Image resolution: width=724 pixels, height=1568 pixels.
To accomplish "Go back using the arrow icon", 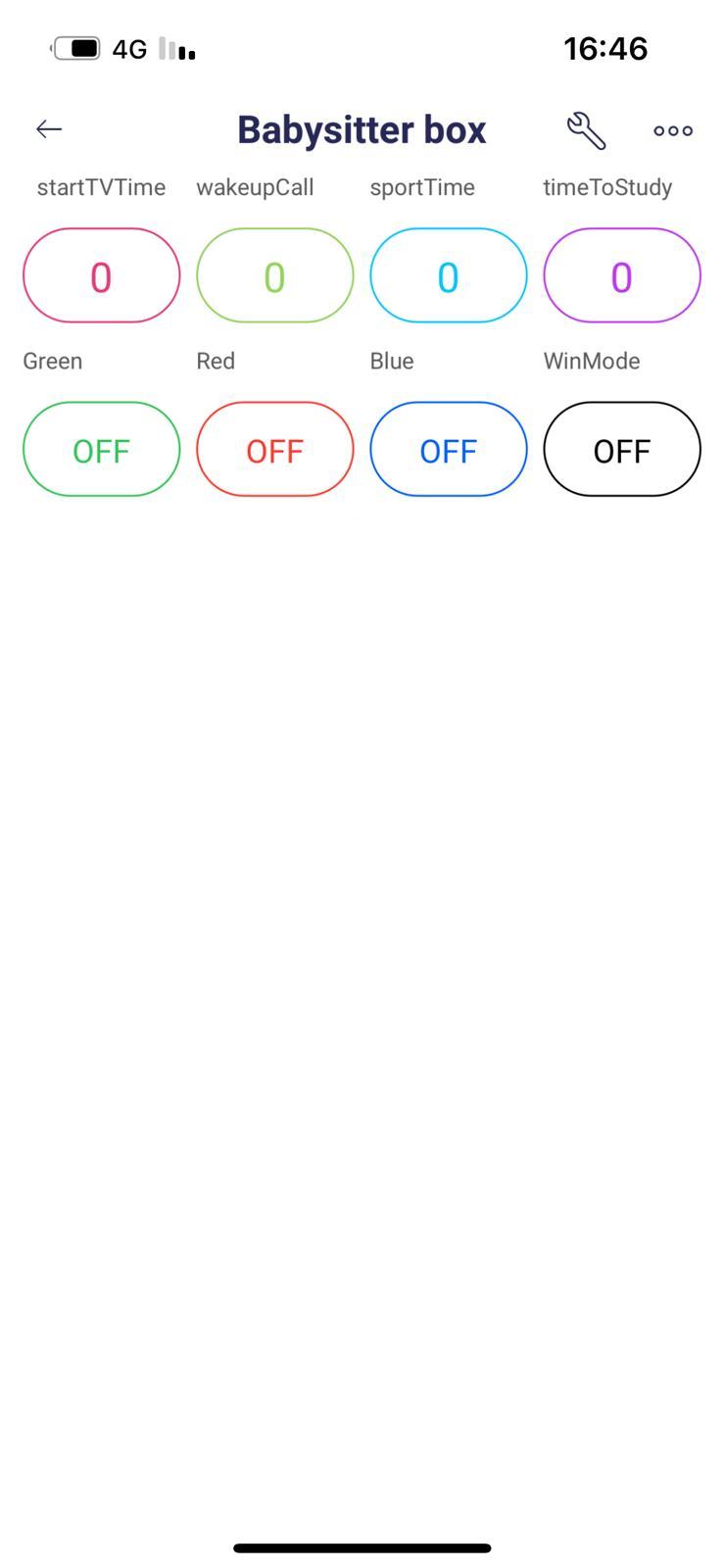I will tap(49, 129).
